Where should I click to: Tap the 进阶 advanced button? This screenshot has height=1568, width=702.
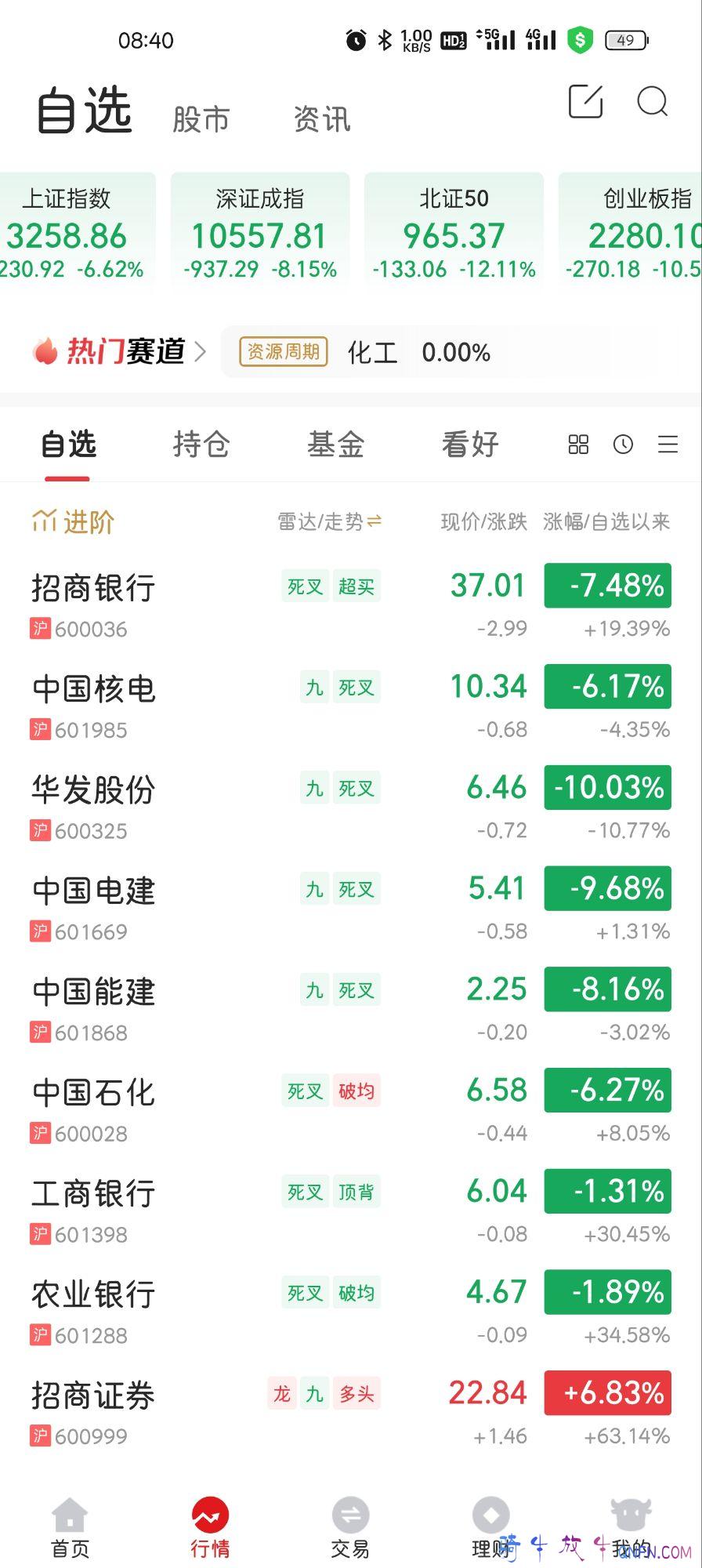pyautogui.click(x=74, y=521)
